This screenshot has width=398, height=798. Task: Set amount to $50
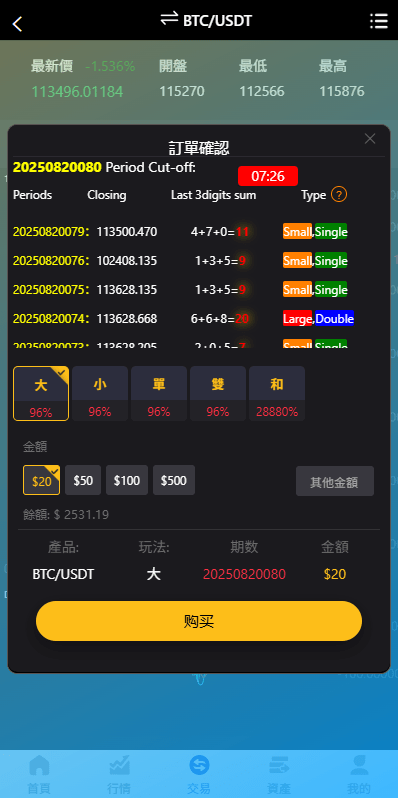[83, 480]
